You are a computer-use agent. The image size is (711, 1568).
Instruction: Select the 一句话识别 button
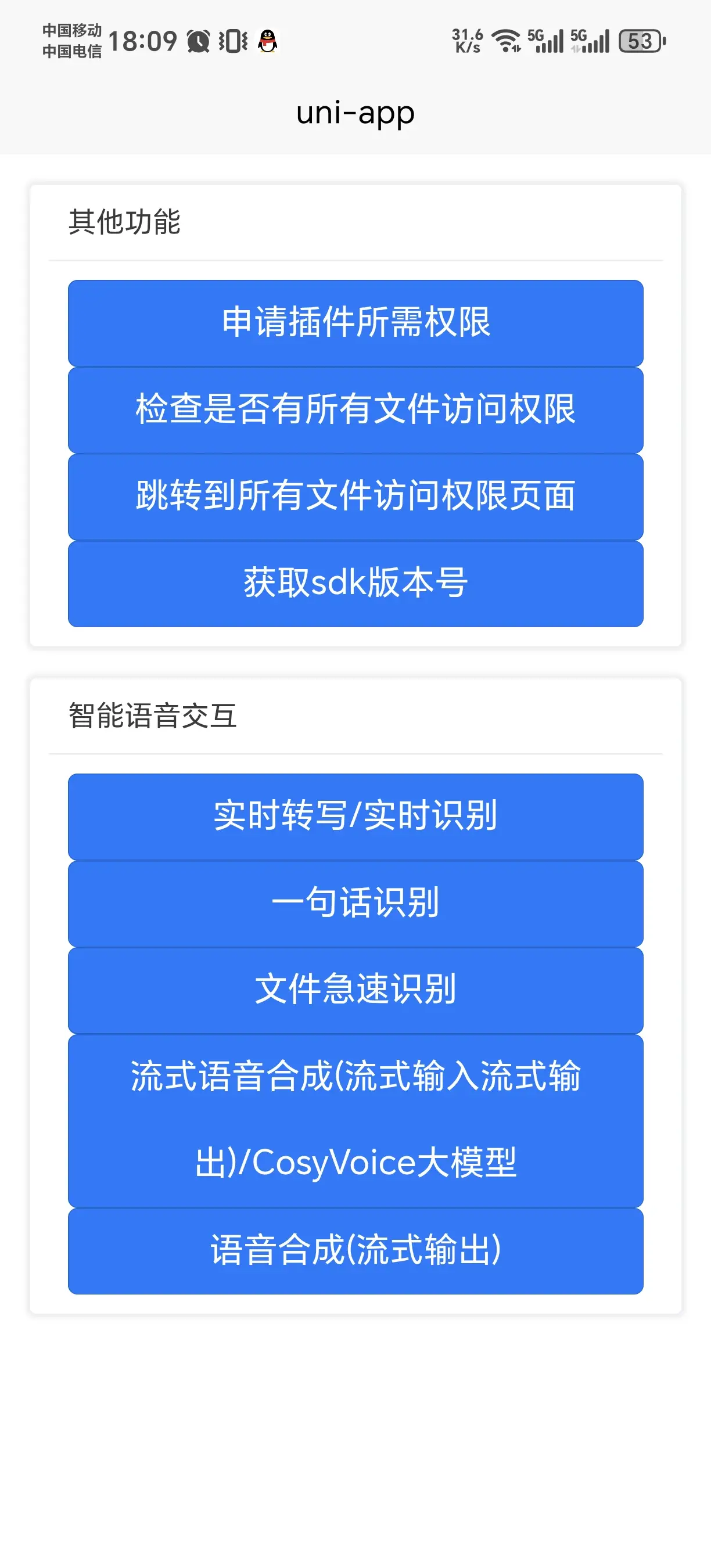355,903
